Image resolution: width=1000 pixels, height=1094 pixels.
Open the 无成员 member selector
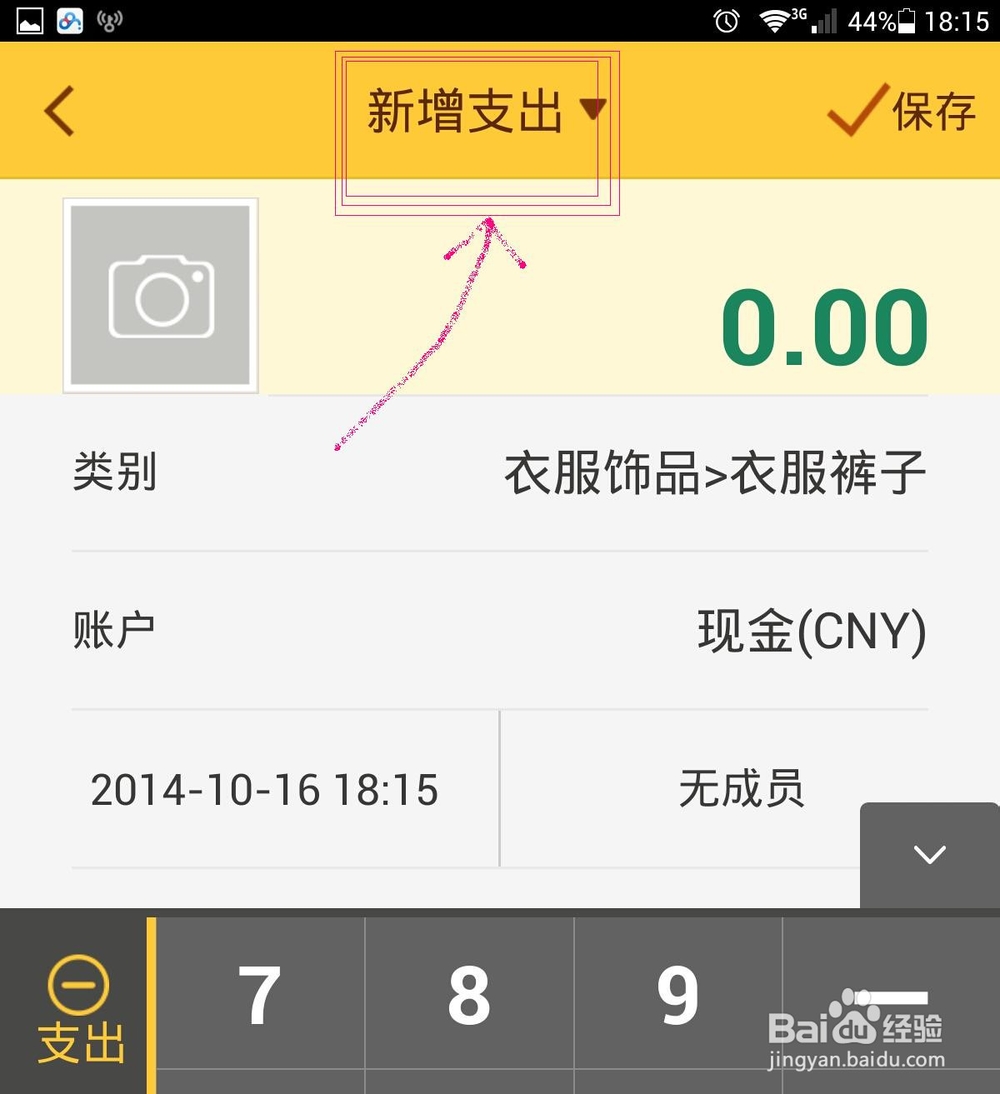(x=740, y=789)
